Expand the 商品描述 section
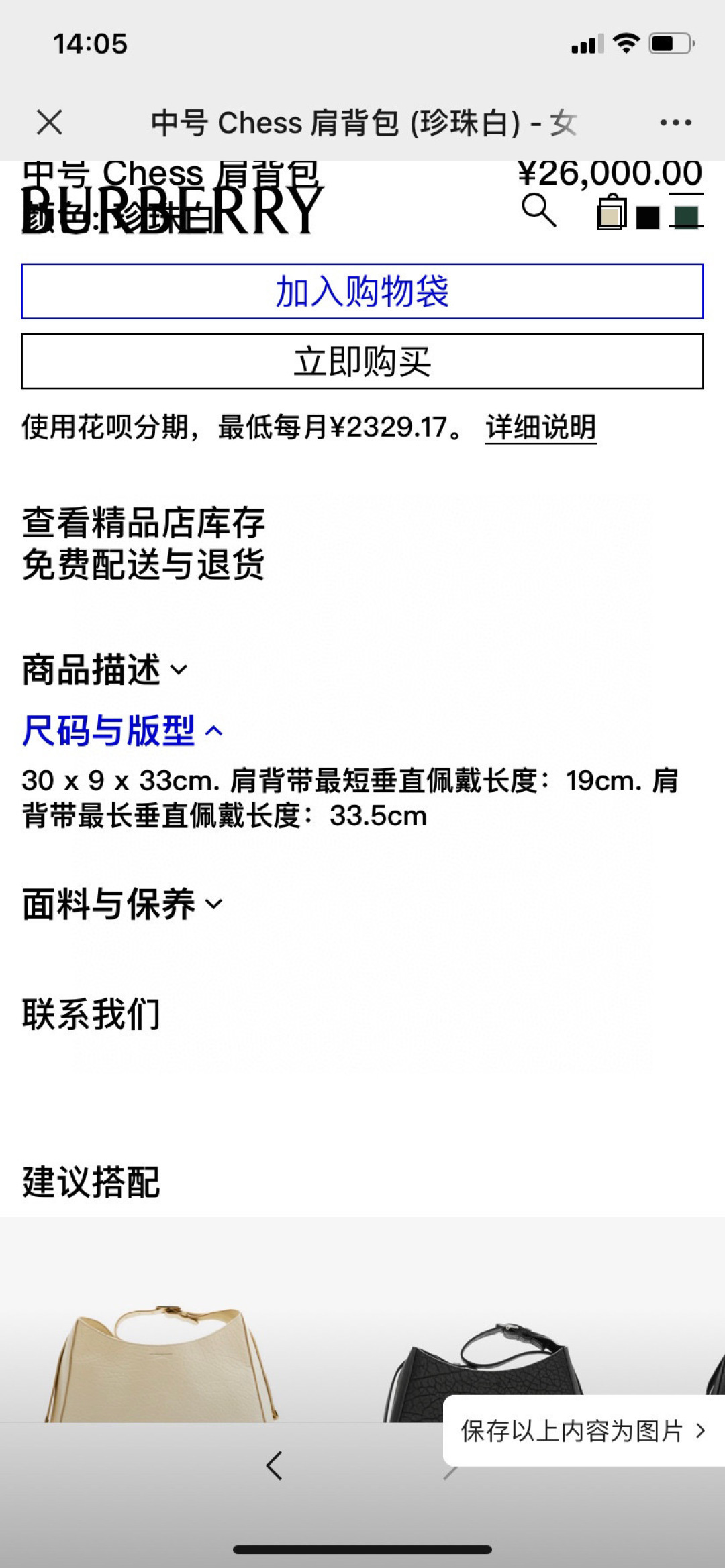 (105, 670)
